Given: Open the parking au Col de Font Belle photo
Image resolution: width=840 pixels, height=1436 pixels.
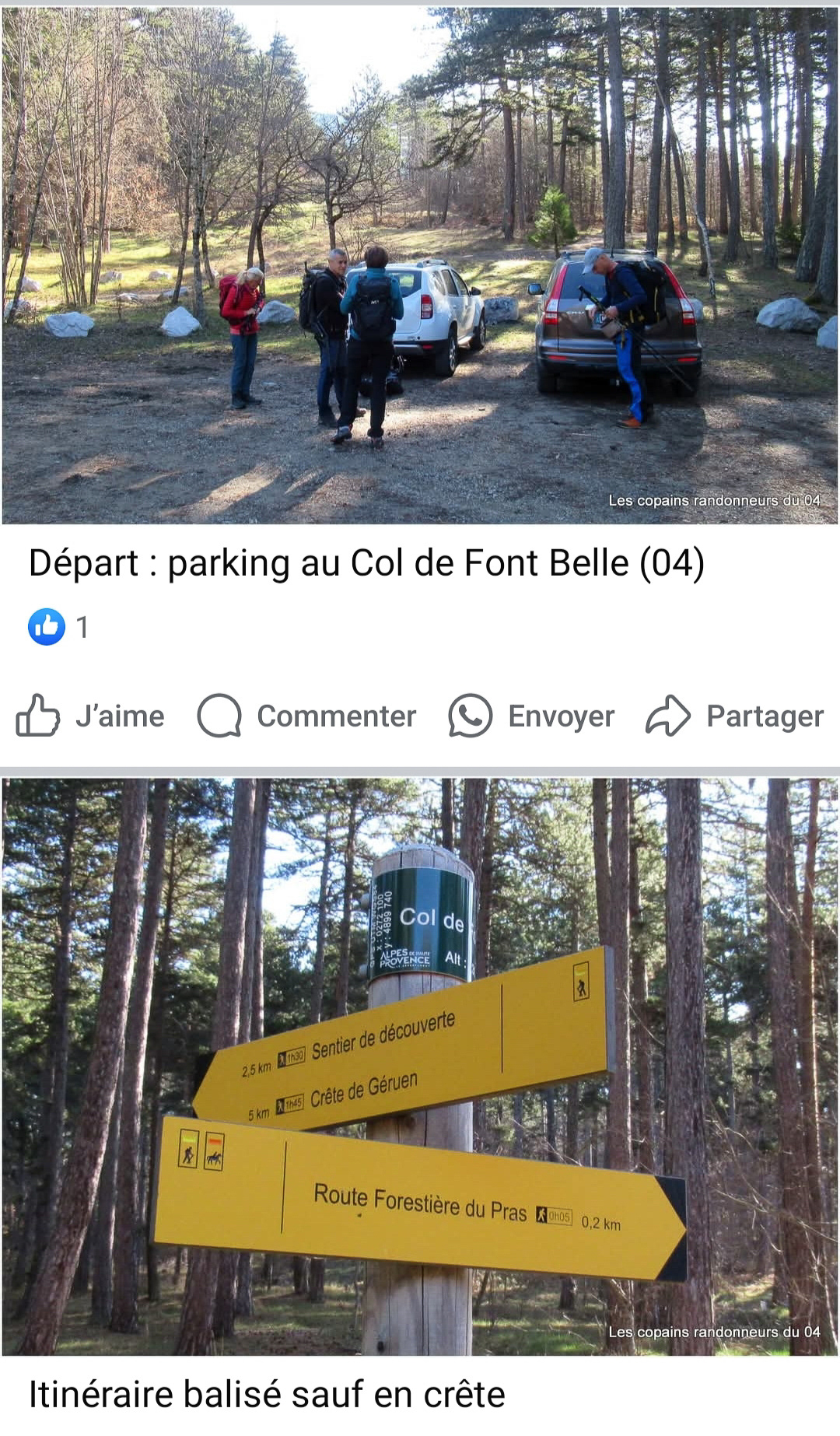Looking at the screenshot, I should tap(420, 264).
